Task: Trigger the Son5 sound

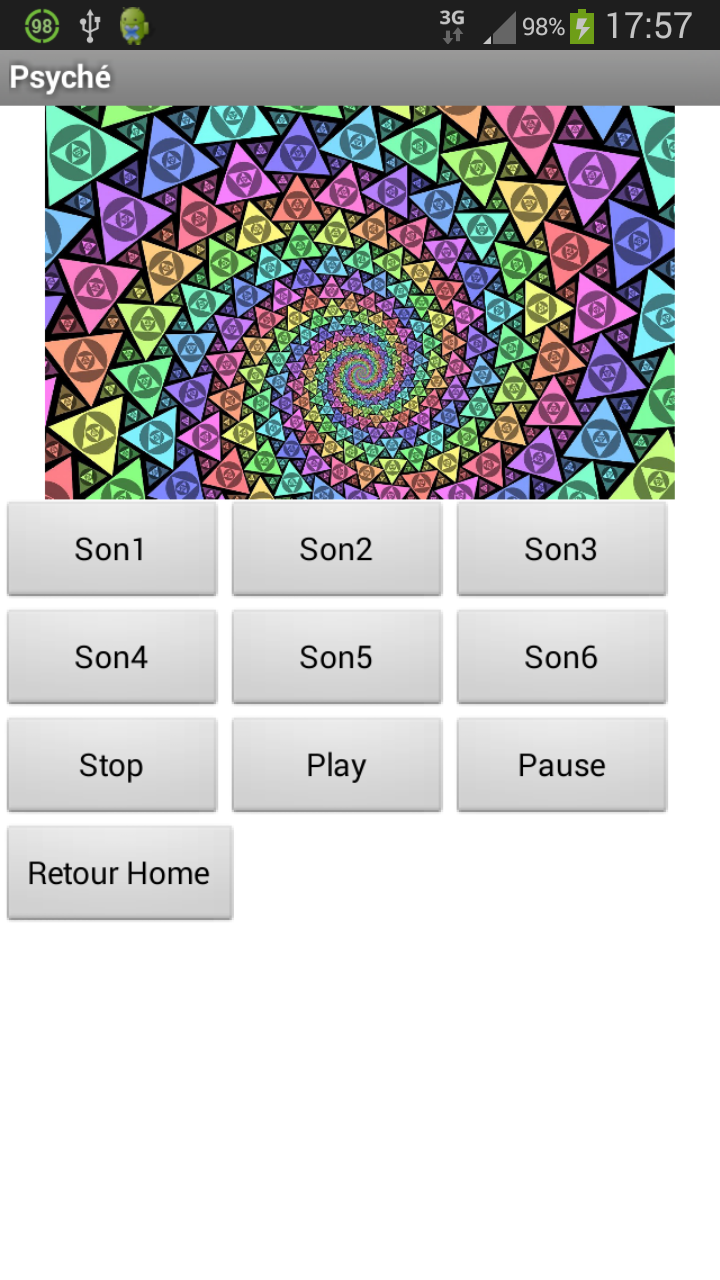Action: (x=337, y=657)
